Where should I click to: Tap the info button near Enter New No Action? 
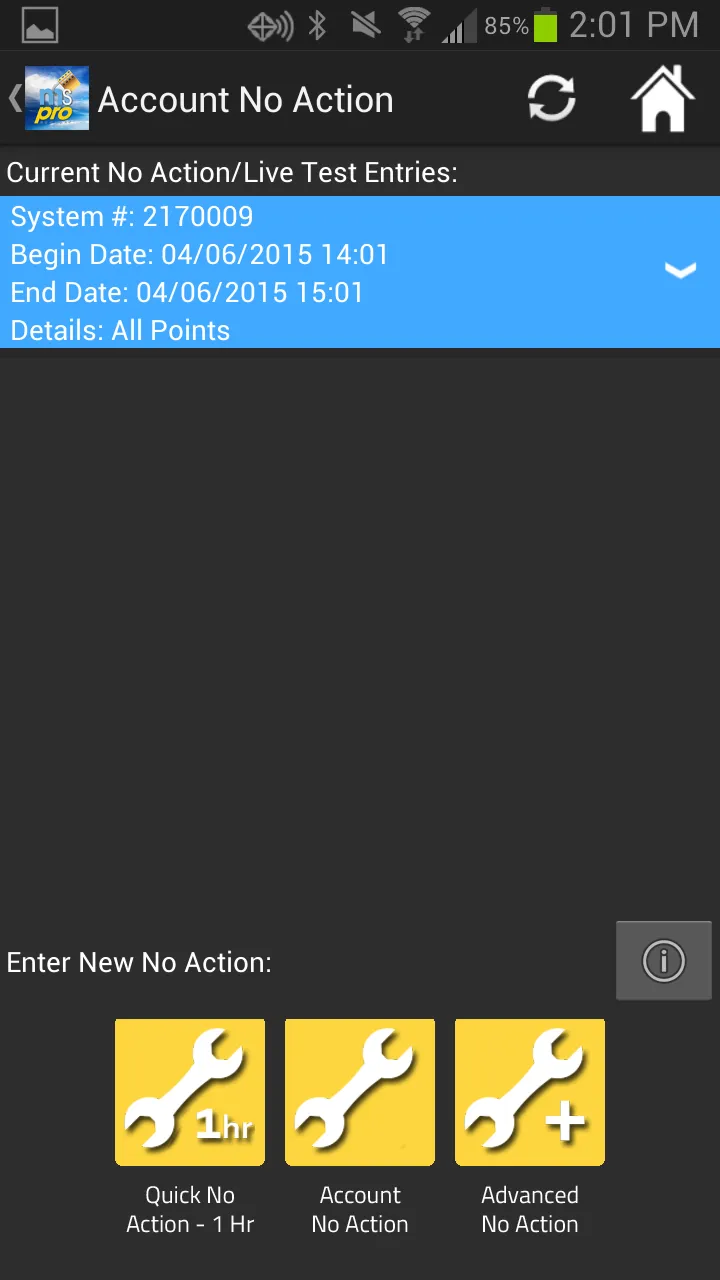[664, 960]
